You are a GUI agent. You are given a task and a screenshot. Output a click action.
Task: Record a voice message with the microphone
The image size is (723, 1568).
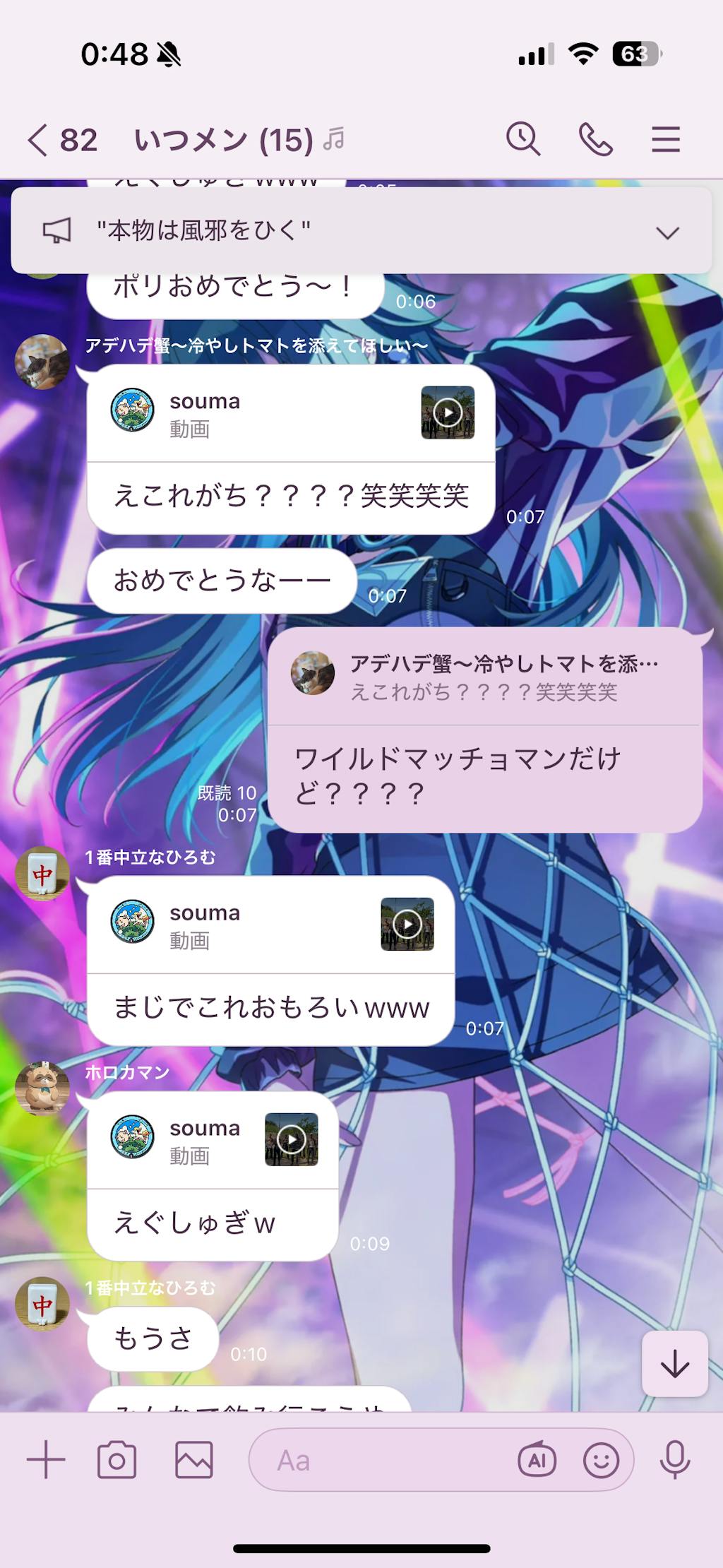pyautogui.click(x=674, y=1460)
